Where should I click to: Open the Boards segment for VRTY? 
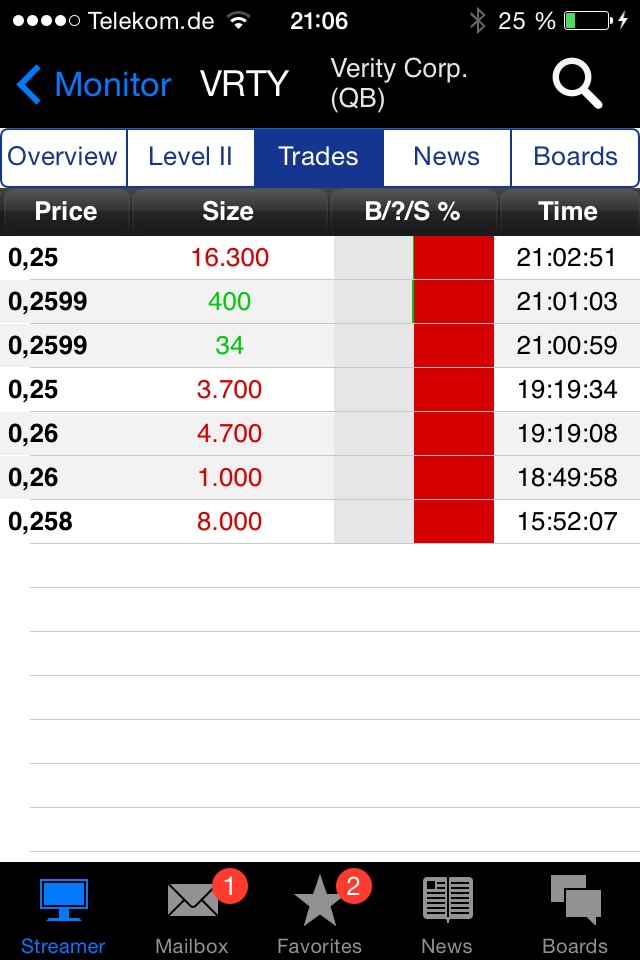tap(575, 157)
